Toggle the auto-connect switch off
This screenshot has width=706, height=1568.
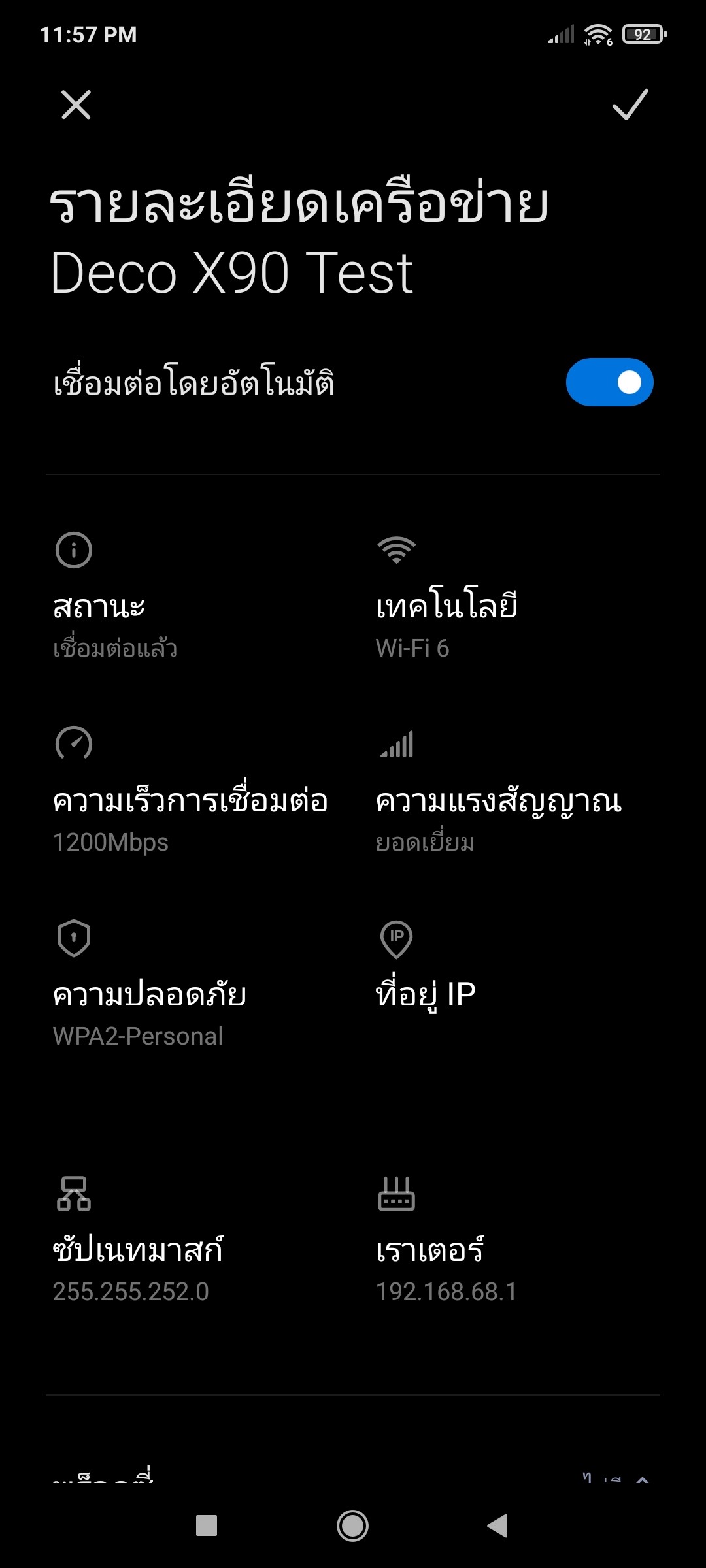(x=609, y=382)
